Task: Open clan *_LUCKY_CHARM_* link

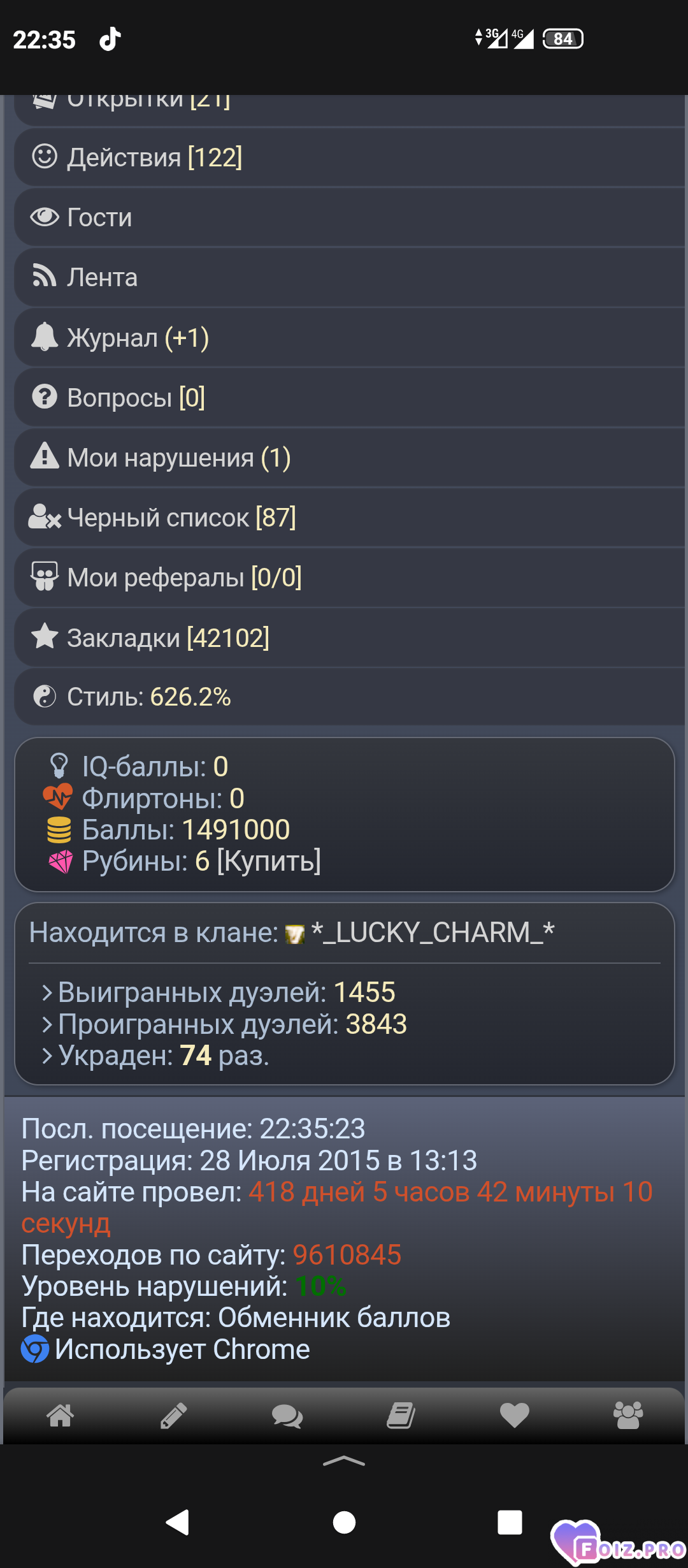Action: pos(432,933)
